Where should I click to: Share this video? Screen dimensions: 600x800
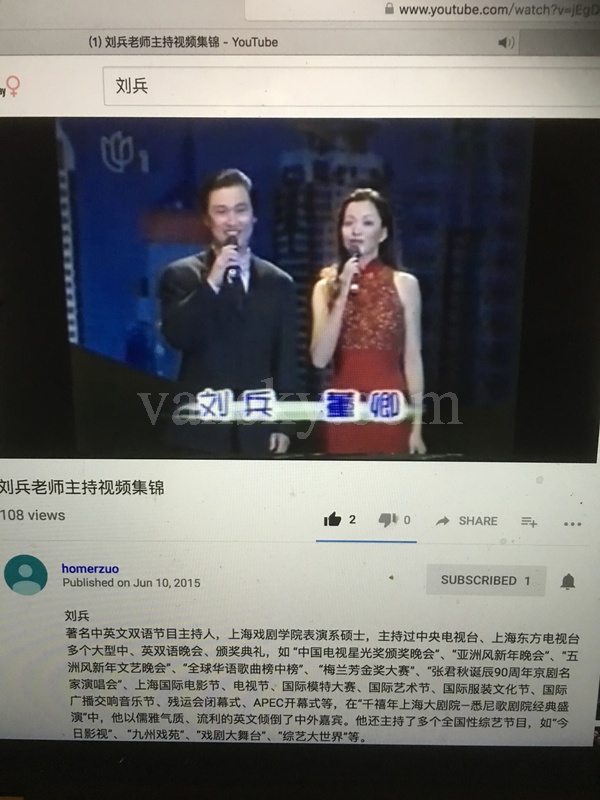pos(467,521)
